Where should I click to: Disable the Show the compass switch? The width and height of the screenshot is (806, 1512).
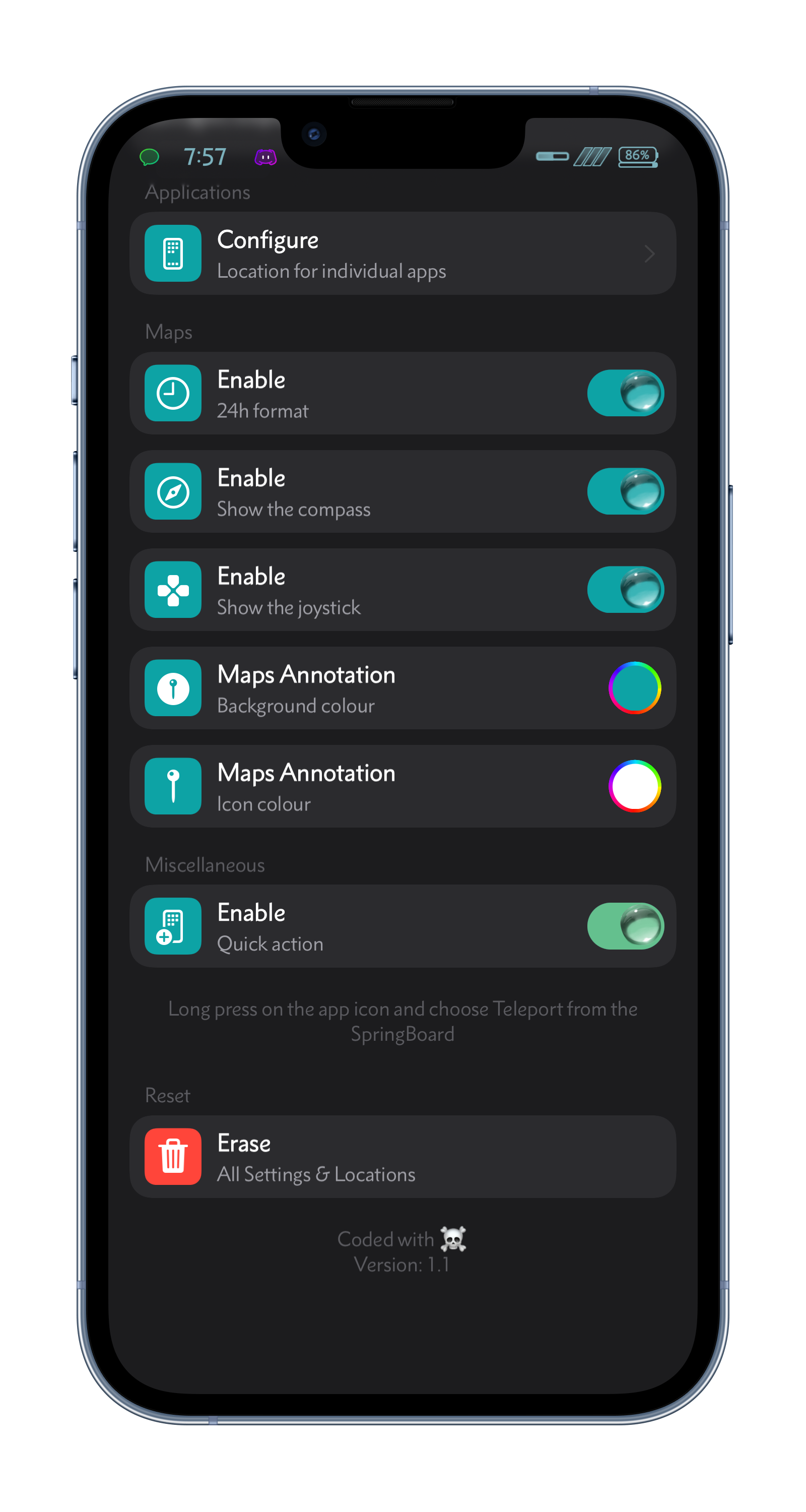625,491
